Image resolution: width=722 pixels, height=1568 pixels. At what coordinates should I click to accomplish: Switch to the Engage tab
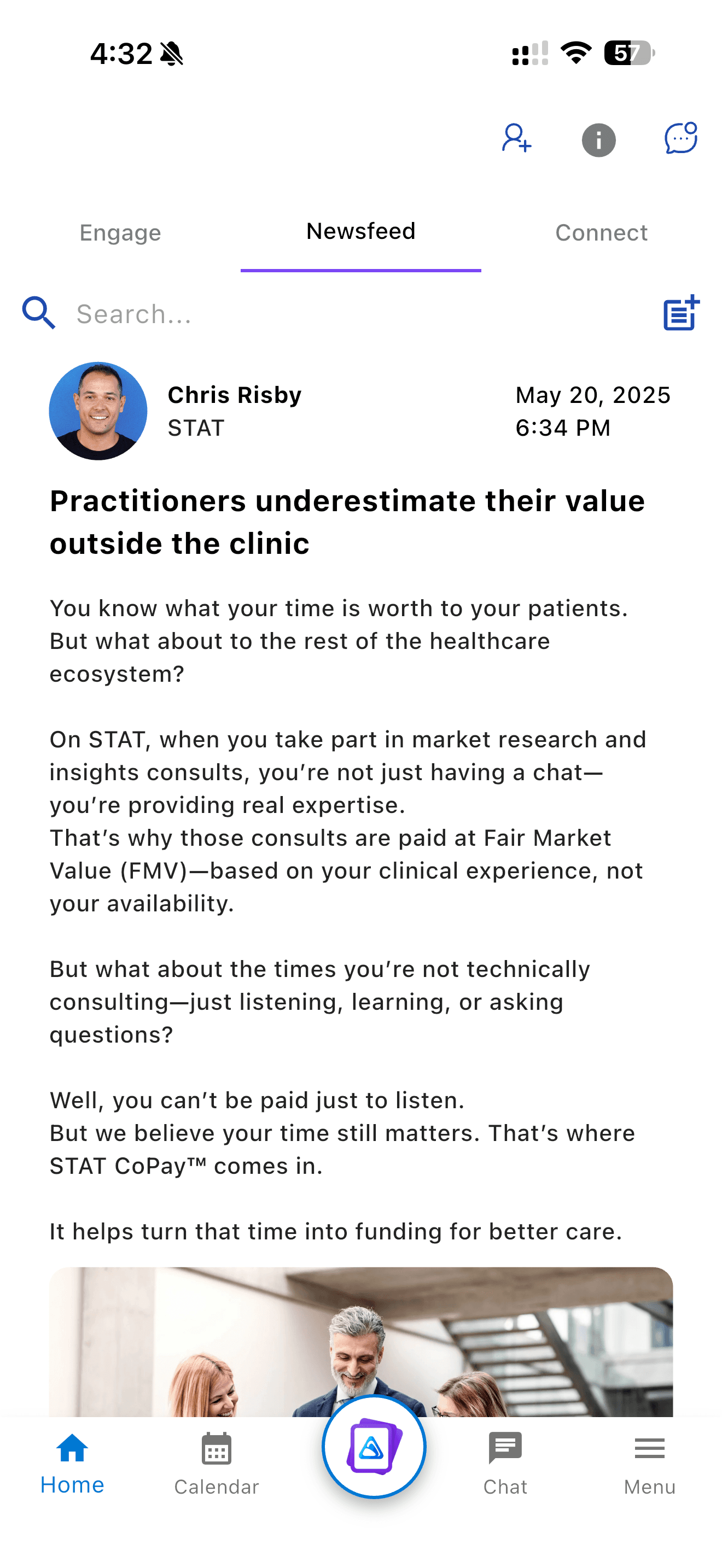(120, 233)
